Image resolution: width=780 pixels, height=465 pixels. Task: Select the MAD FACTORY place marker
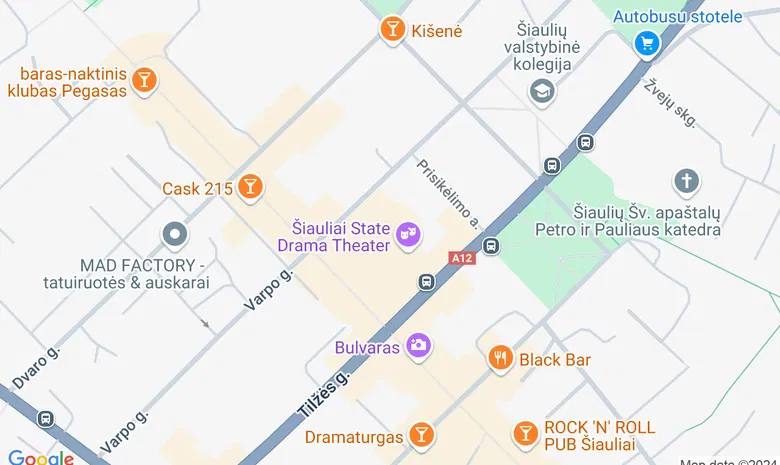click(x=175, y=236)
